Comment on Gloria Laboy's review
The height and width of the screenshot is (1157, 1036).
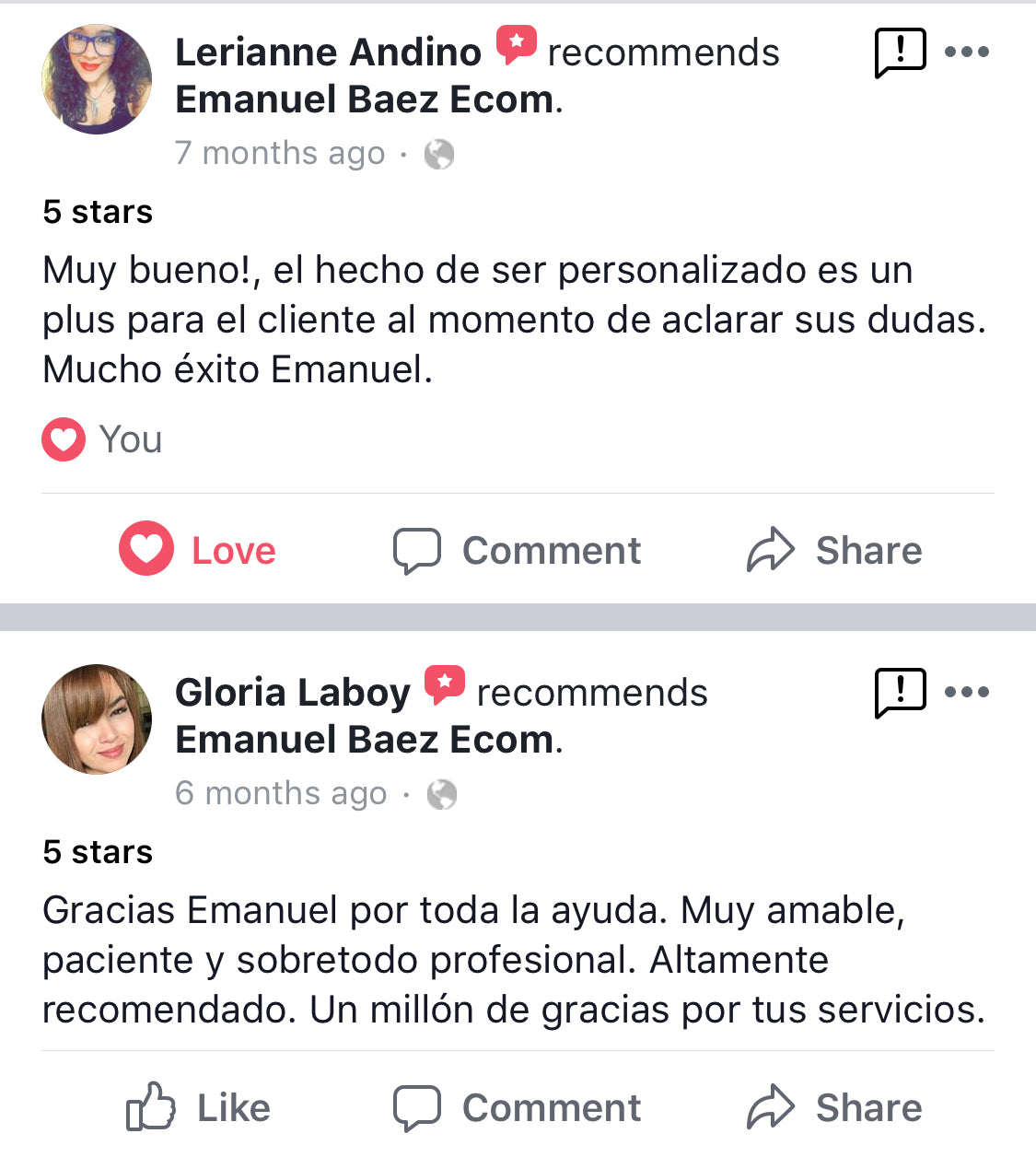click(x=518, y=1107)
